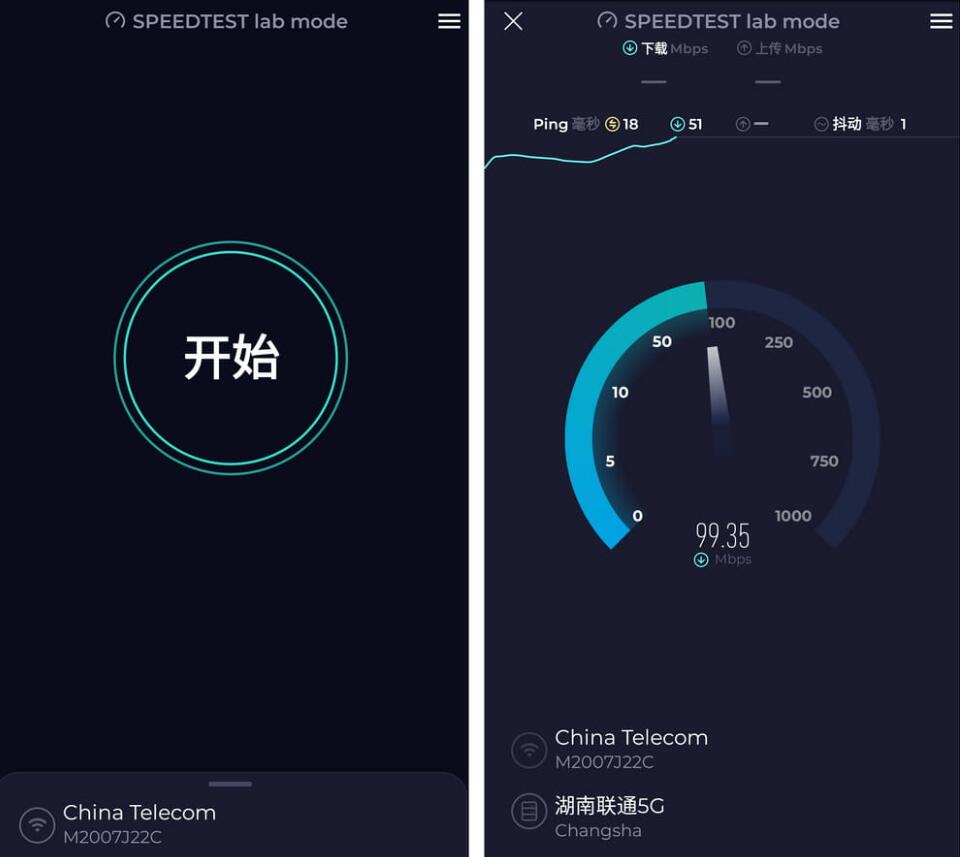Open the hamburger menu on the 开始 screen
960x857 pixels.
pos(449,21)
